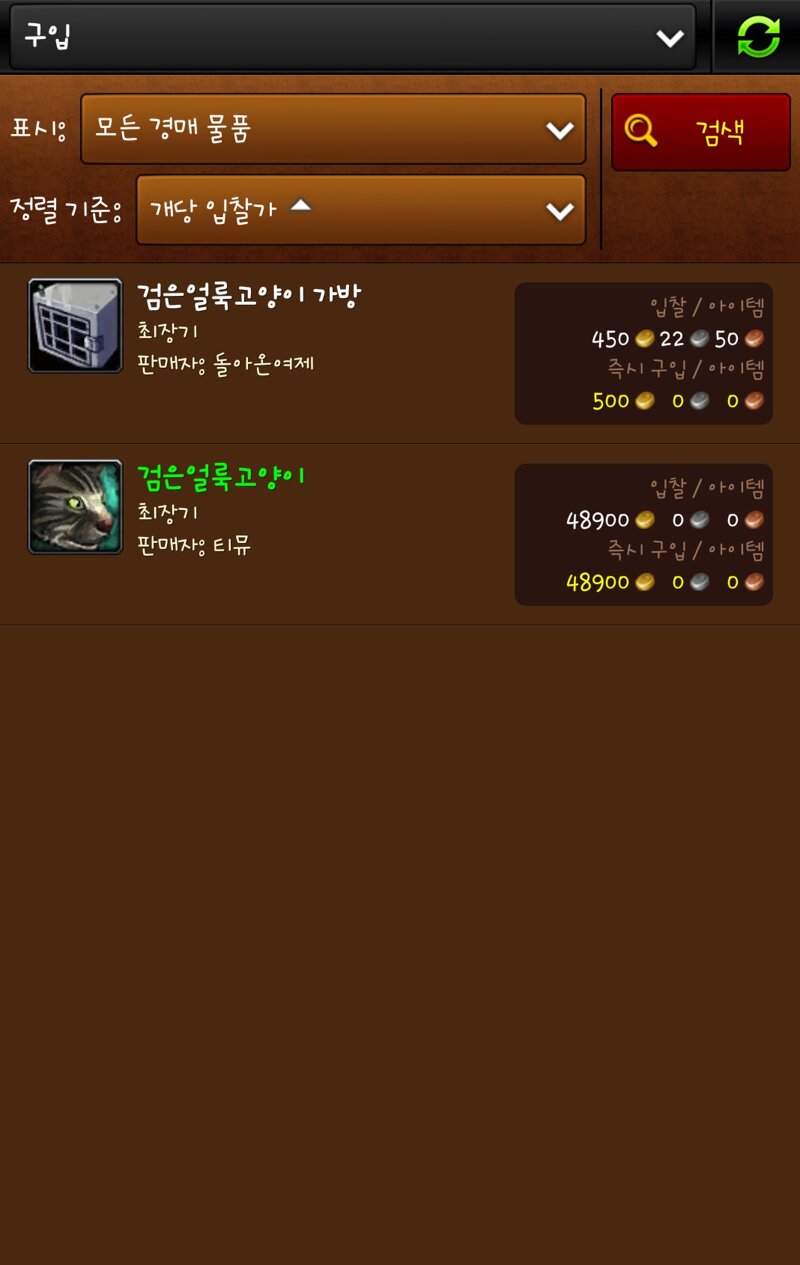Change the 개당 입찰가 sort order
The width and height of the screenshot is (800, 1265).
click(360, 210)
